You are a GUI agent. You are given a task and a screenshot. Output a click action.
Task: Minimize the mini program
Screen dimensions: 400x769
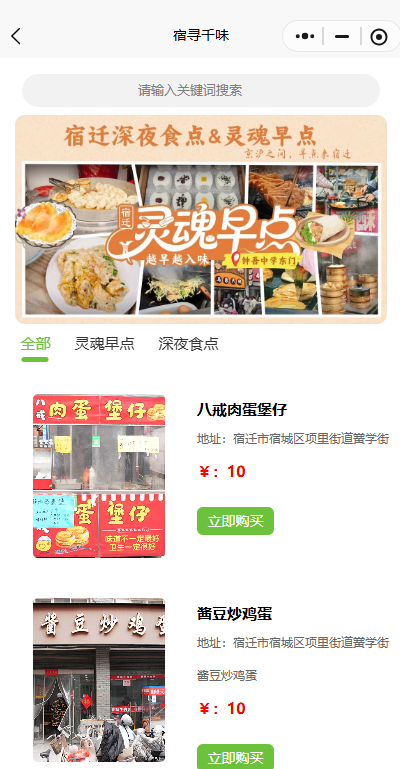point(342,36)
